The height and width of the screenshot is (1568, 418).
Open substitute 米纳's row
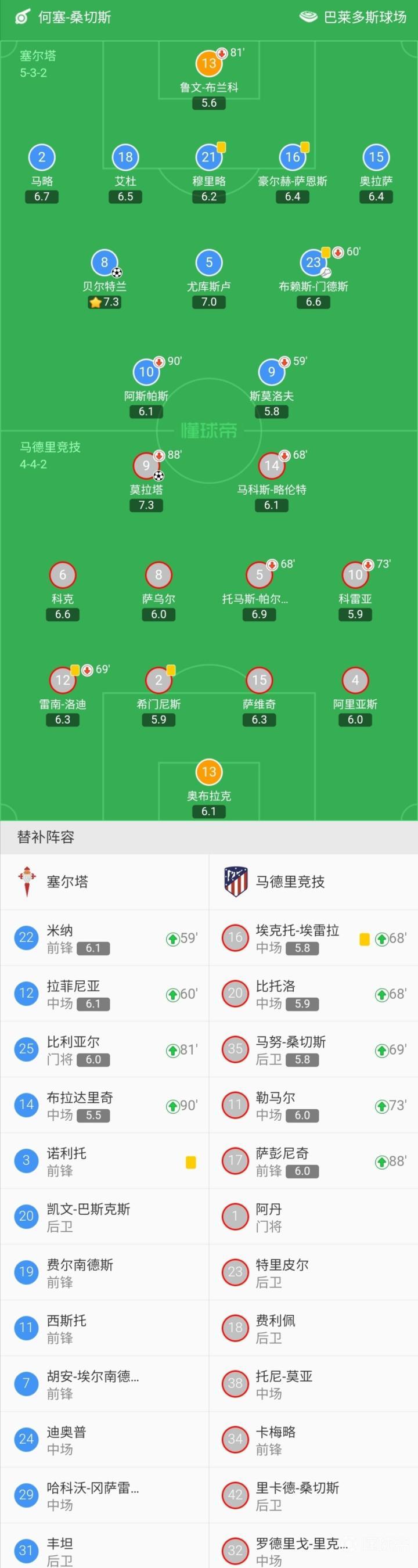(x=104, y=938)
